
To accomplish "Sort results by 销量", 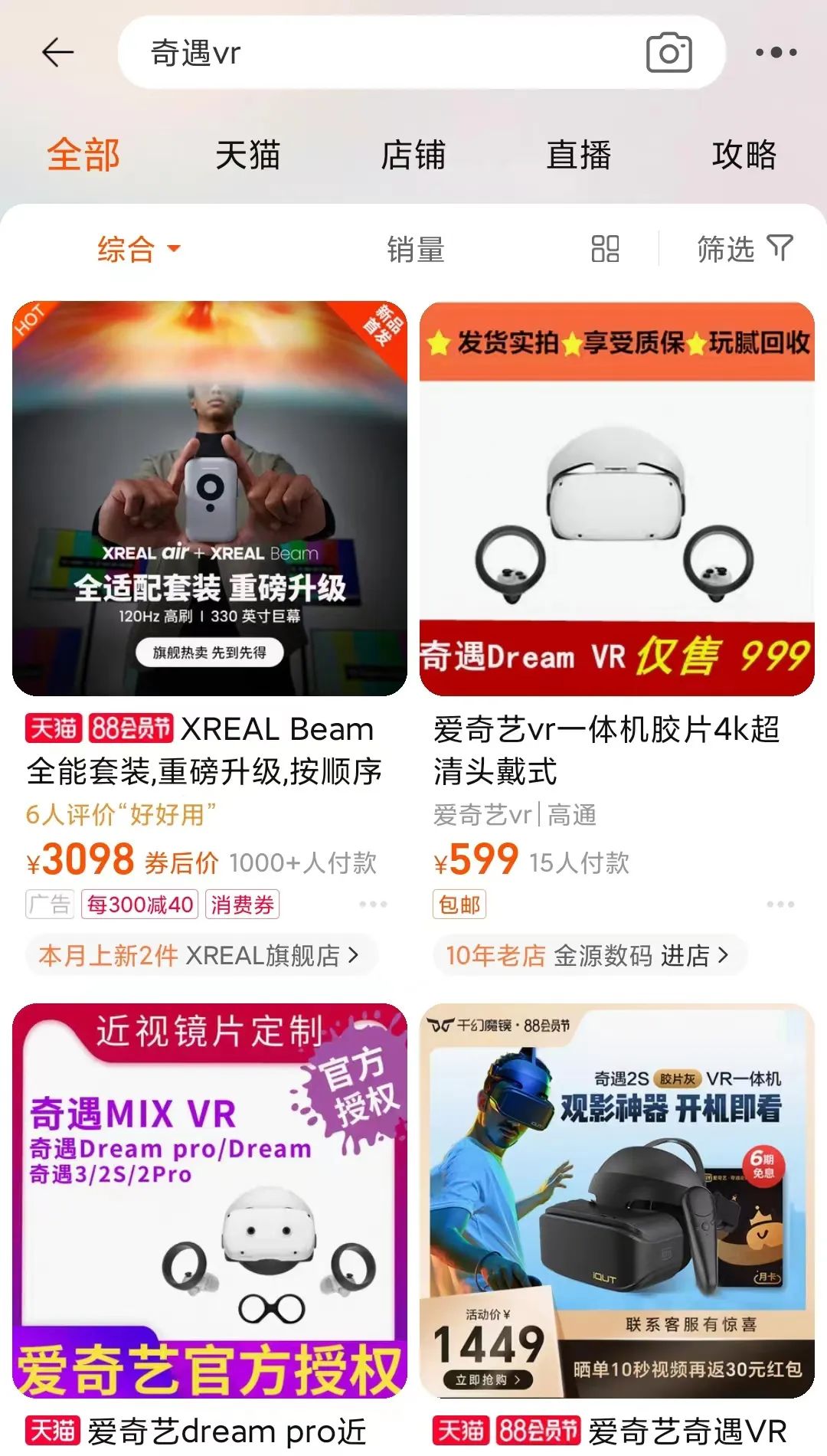I will (x=415, y=249).
